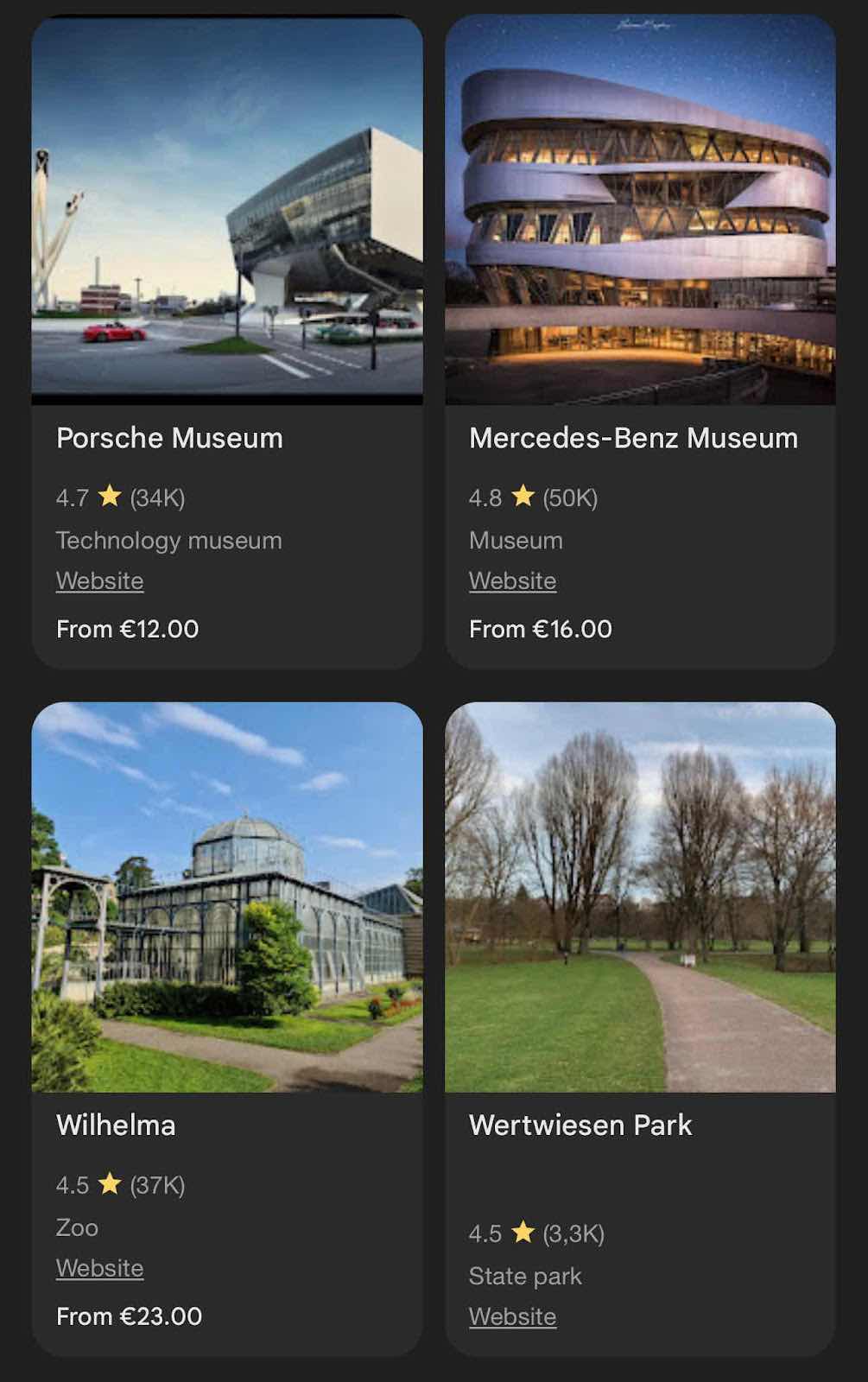The width and height of the screenshot is (868, 1382).
Task: Visit the Porsche Museum website link
Action: point(99,580)
